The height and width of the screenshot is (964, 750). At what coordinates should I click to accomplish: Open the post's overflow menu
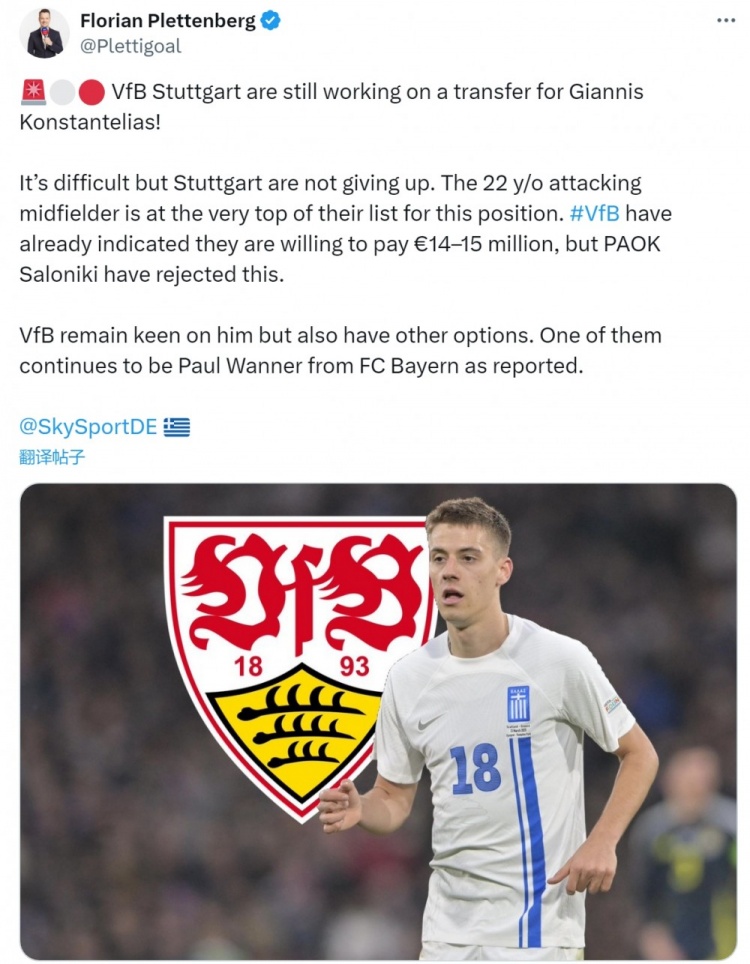coord(726,20)
